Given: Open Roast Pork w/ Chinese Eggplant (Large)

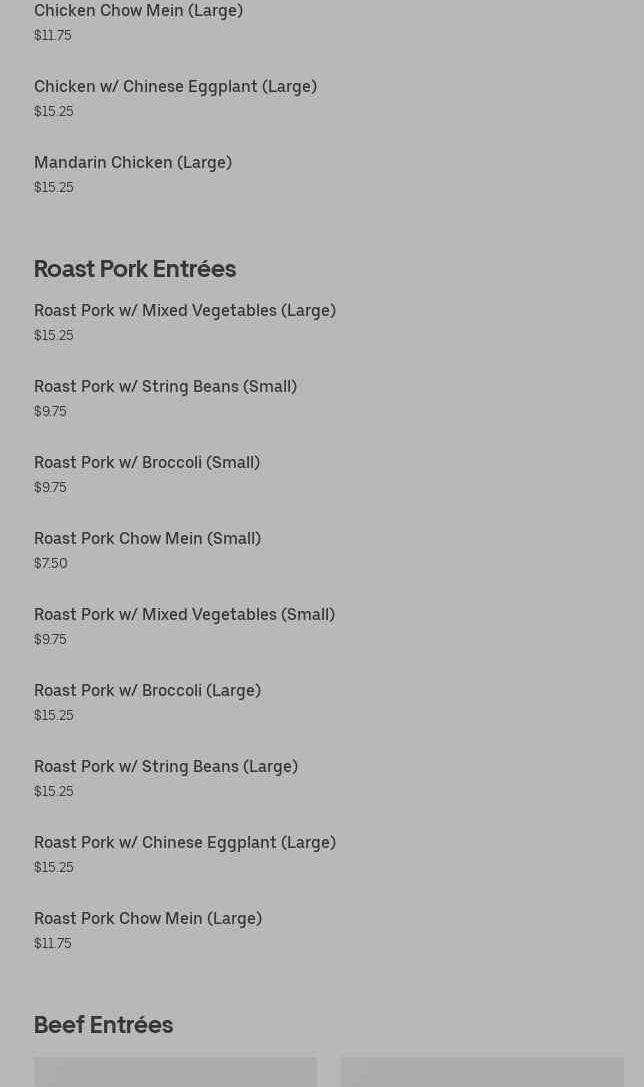Looking at the screenshot, I should click(185, 843).
